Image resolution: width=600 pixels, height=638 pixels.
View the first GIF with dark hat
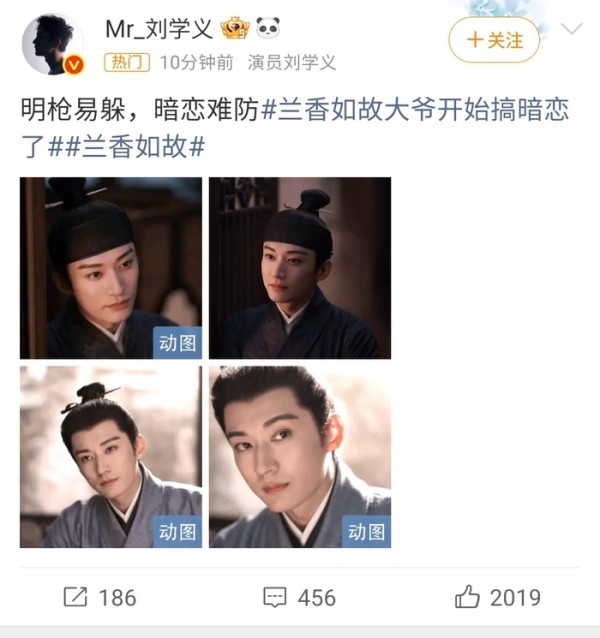(x=111, y=268)
